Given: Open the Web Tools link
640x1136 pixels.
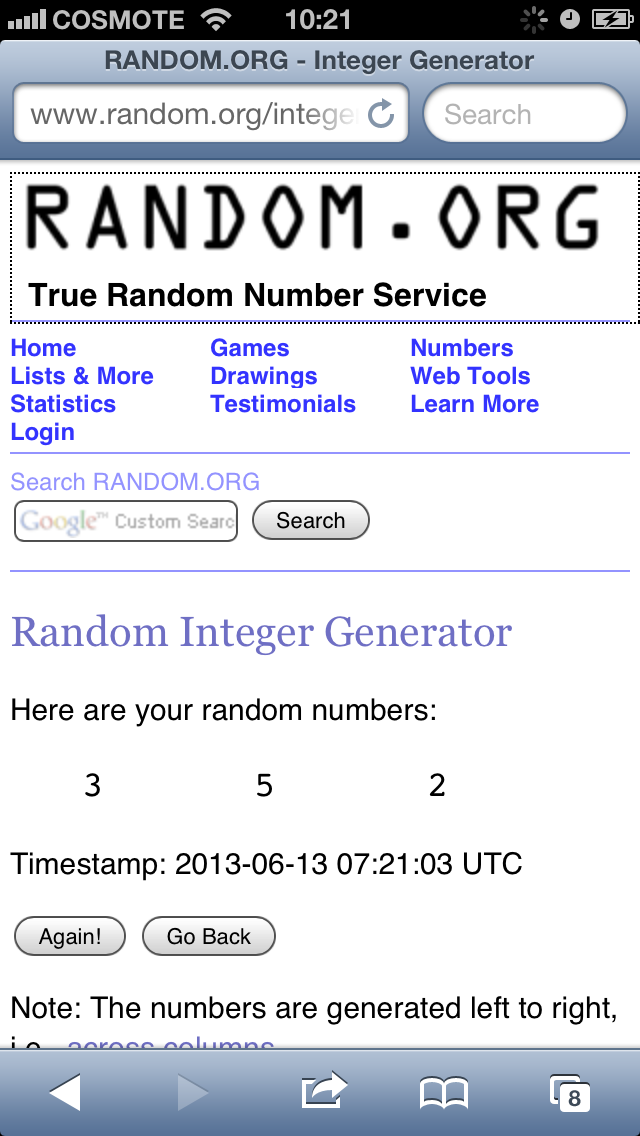Looking at the screenshot, I should [x=470, y=376].
